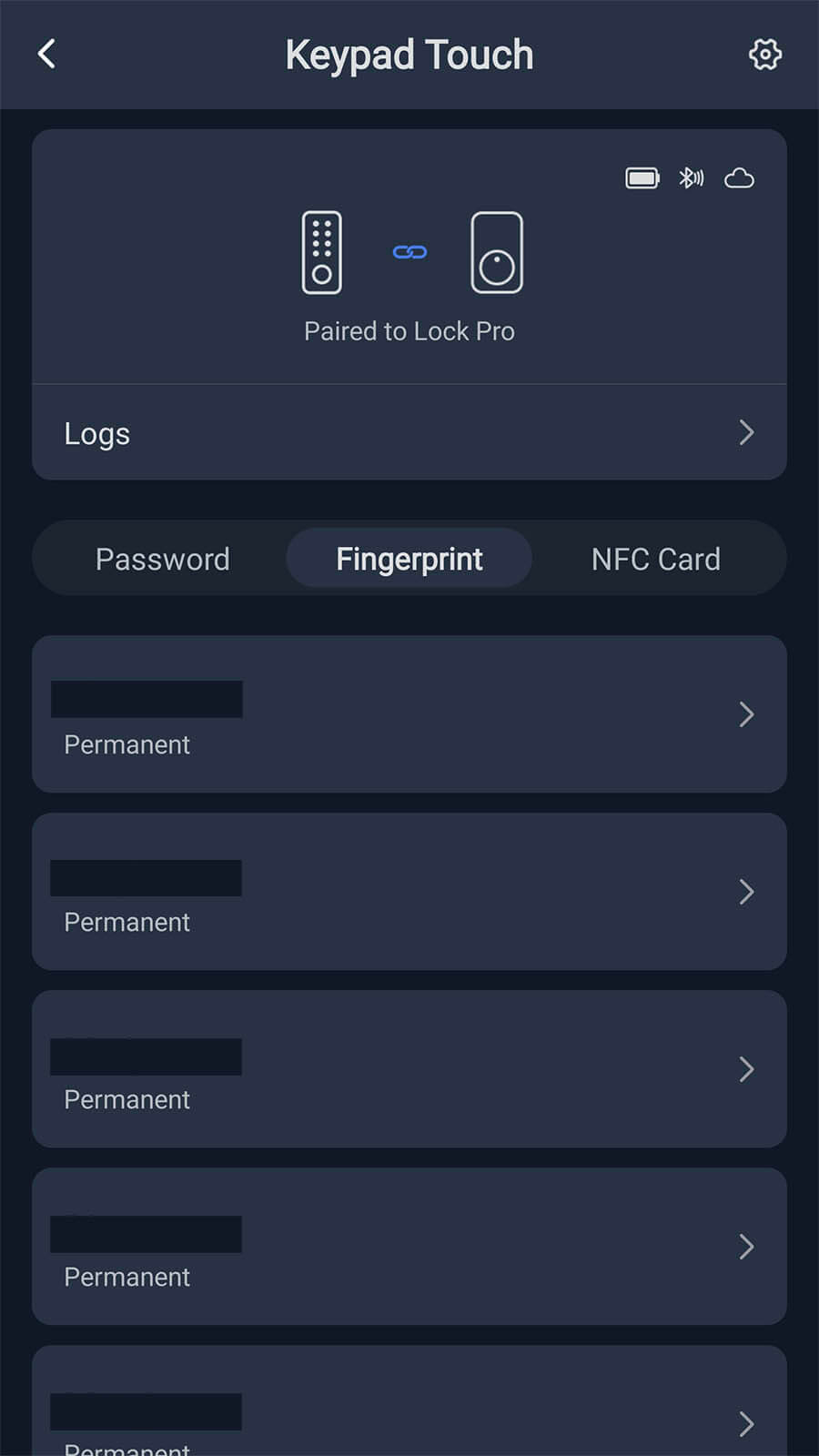Expand the Logs row chevron
This screenshot has height=1456, width=819.
[746, 433]
